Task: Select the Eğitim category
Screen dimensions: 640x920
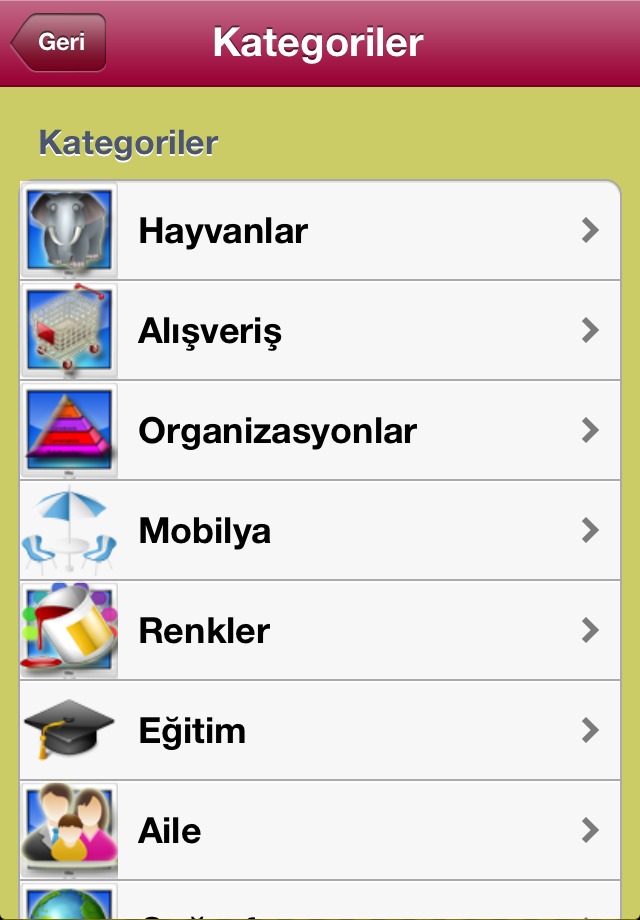Action: pyautogui.click(x=320, y=731)
